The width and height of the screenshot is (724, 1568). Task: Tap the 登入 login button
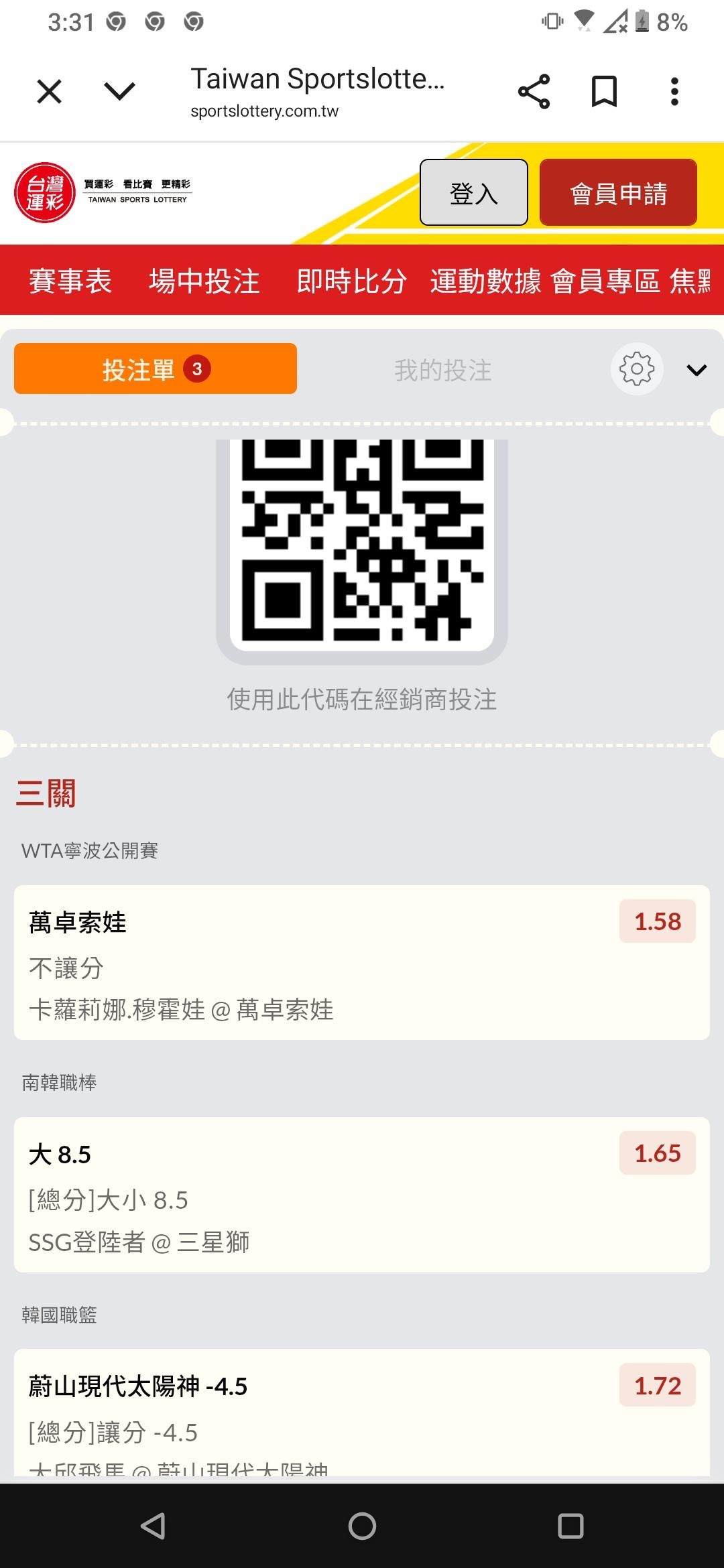pos(474,192)
